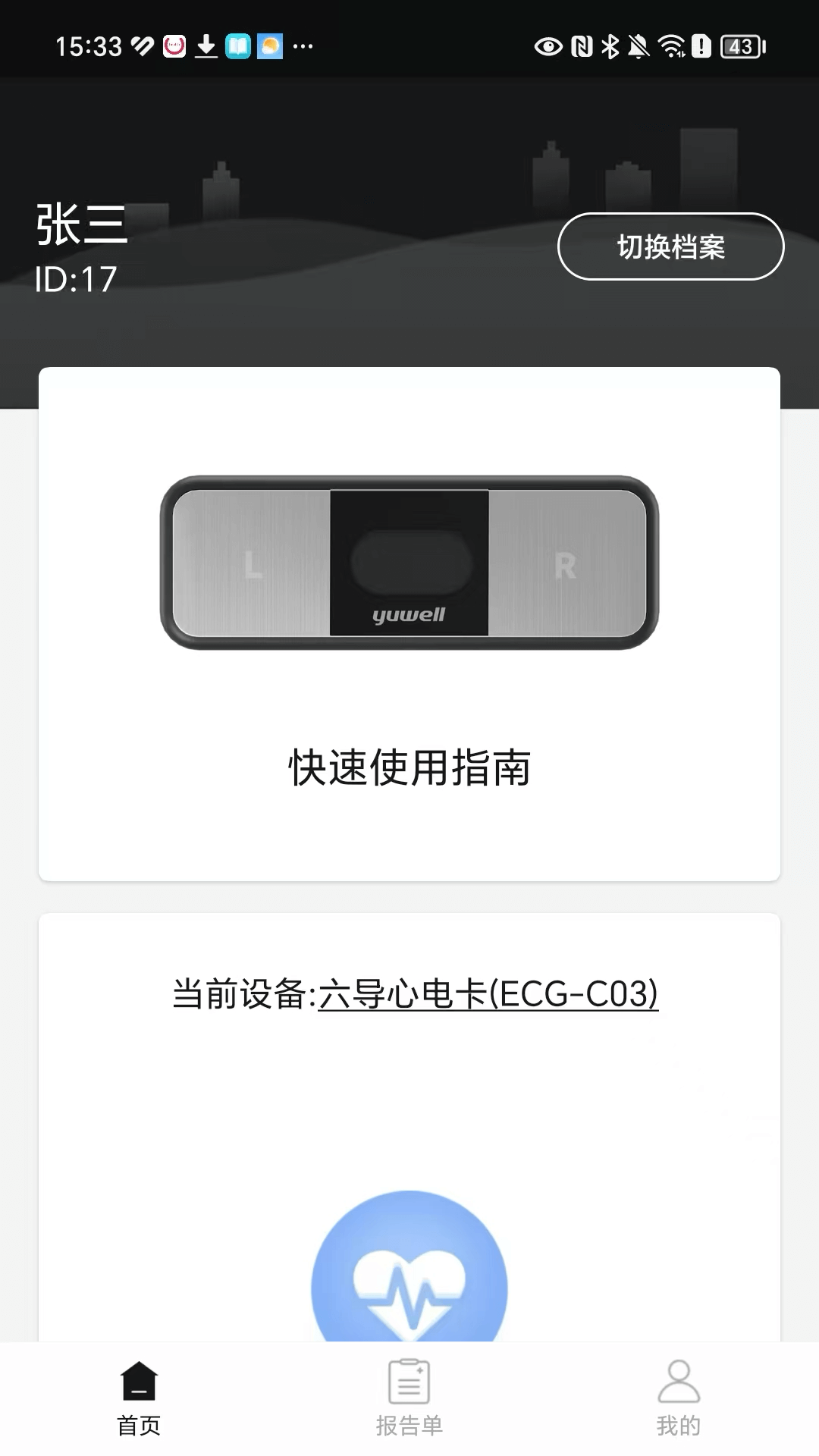This screenshot has width=819, height=1456.
Task: Toggle the eye comfort icon in status bar
Action: point(549,47)
